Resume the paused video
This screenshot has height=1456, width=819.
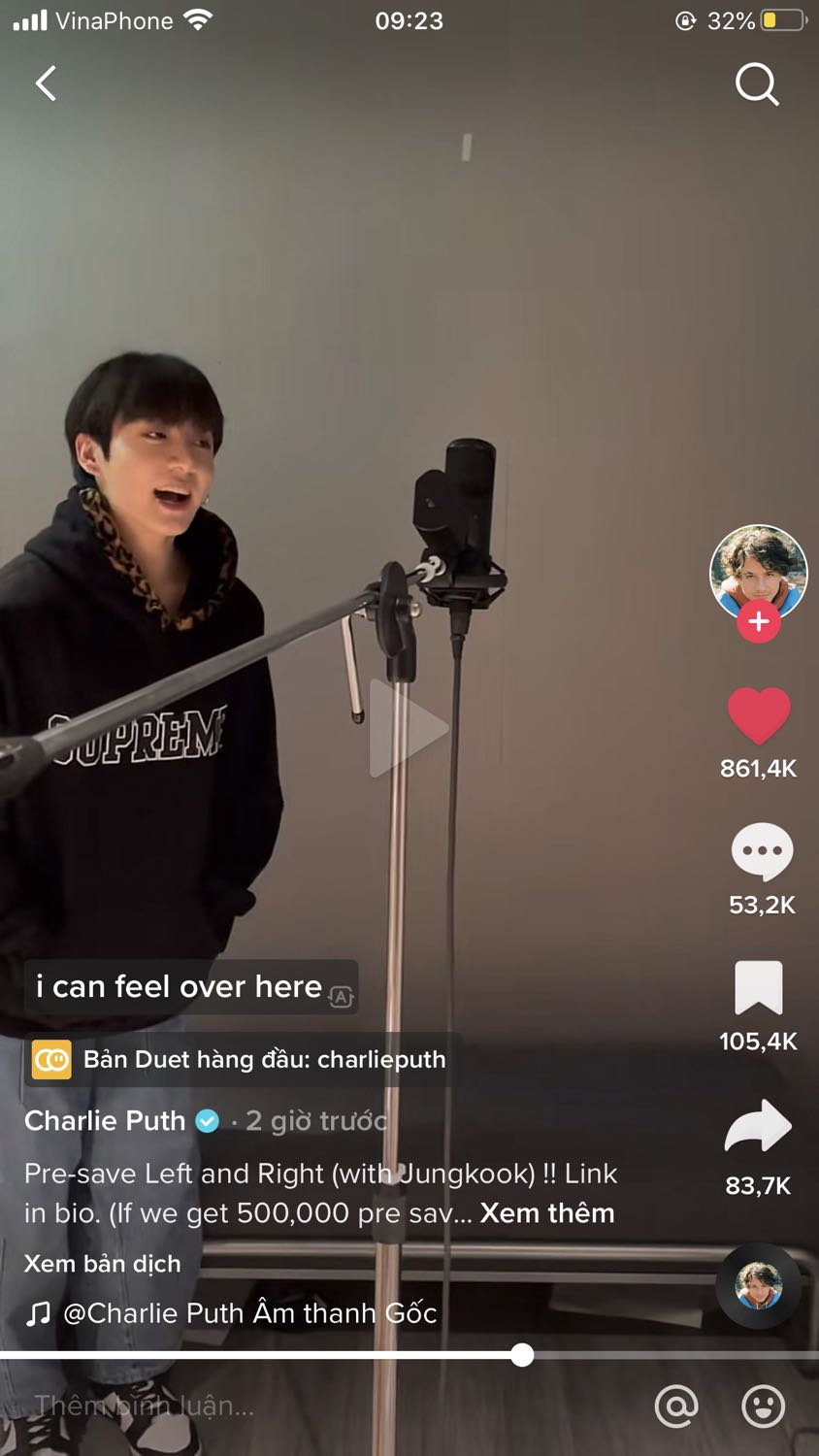(x=409, y=727)
